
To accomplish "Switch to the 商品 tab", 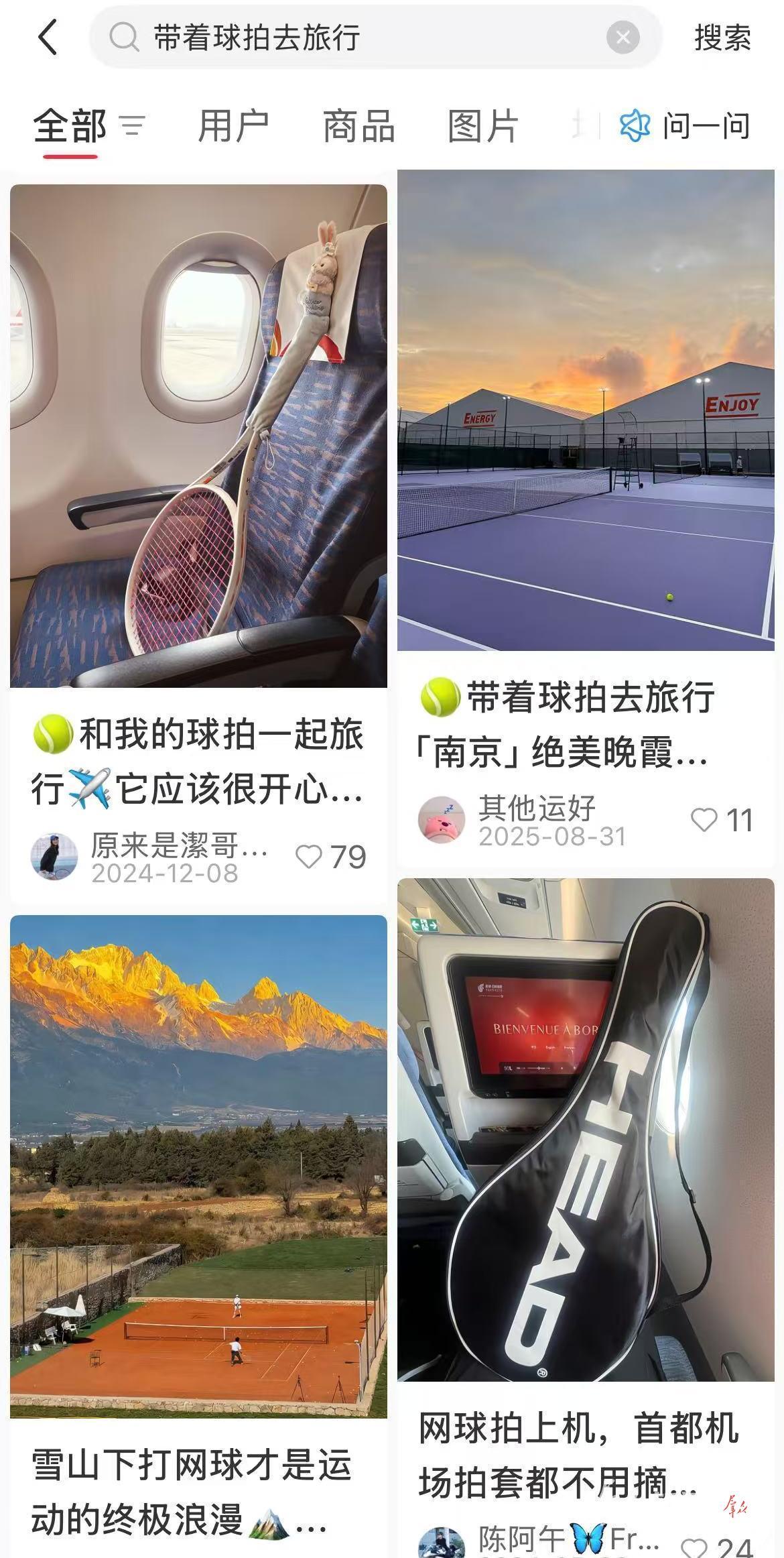I will click(358, 125).
